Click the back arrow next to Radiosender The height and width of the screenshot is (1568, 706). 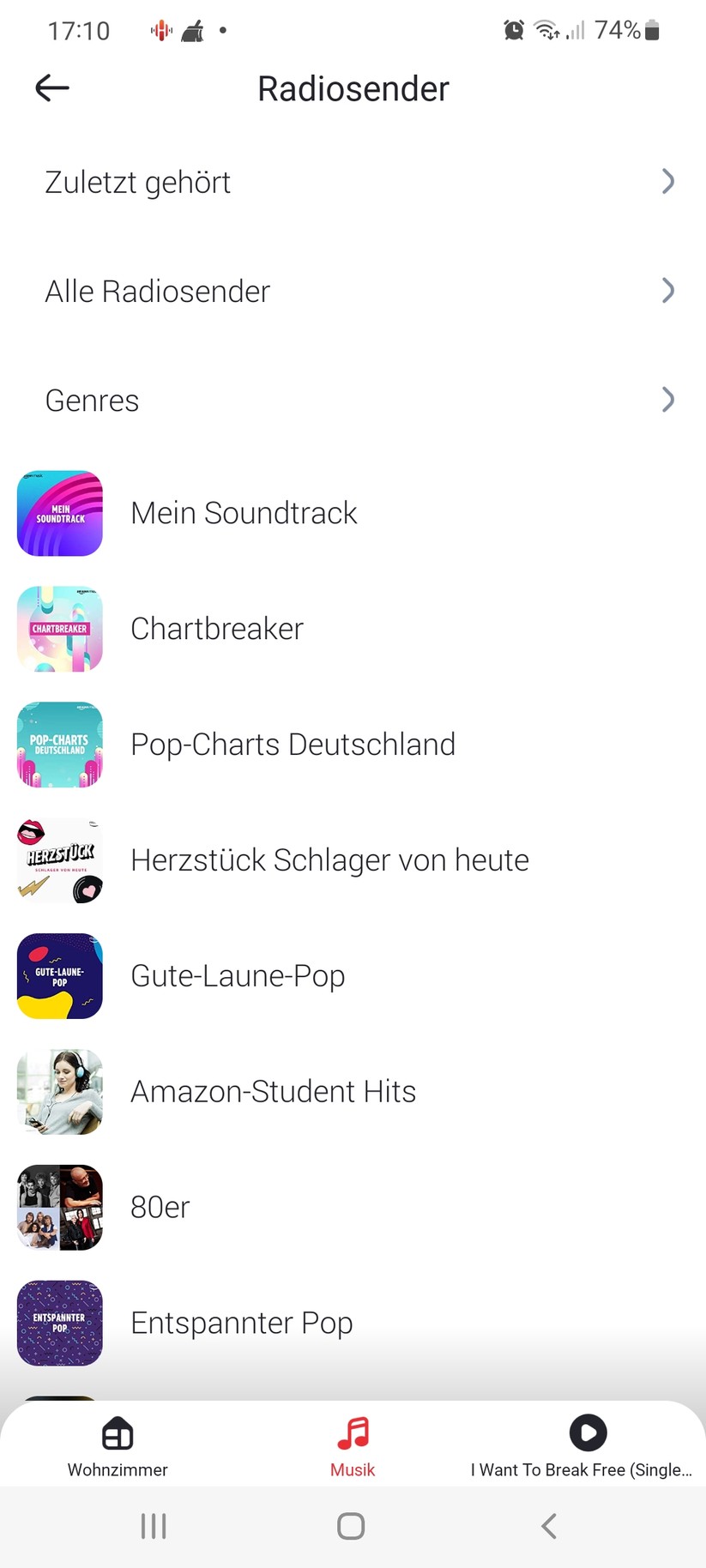pyautogui.click(x=51, y=87)
